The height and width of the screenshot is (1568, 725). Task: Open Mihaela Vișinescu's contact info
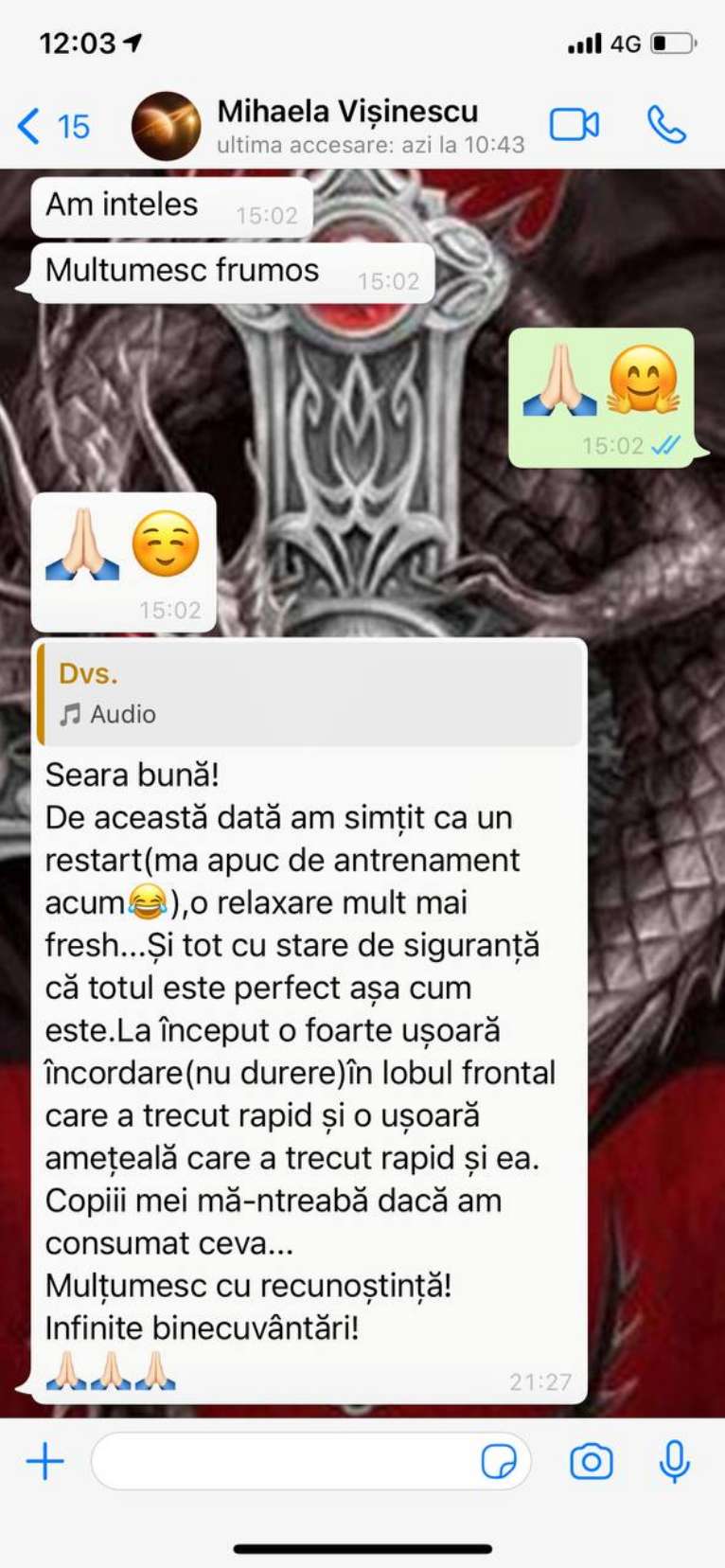coord(346,125)
